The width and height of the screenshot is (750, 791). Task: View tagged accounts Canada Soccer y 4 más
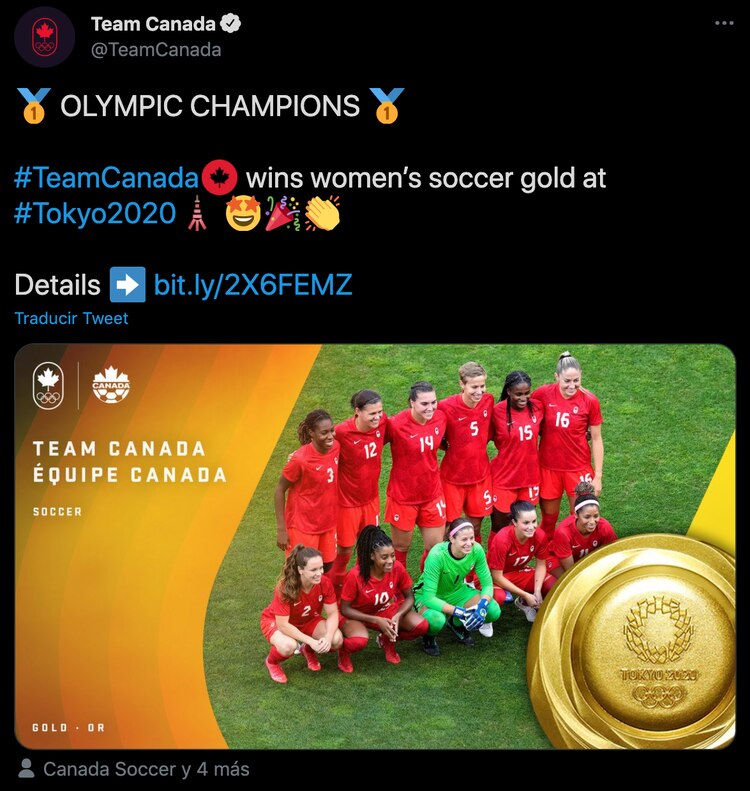pyautogui.click(x=145, y=770)
